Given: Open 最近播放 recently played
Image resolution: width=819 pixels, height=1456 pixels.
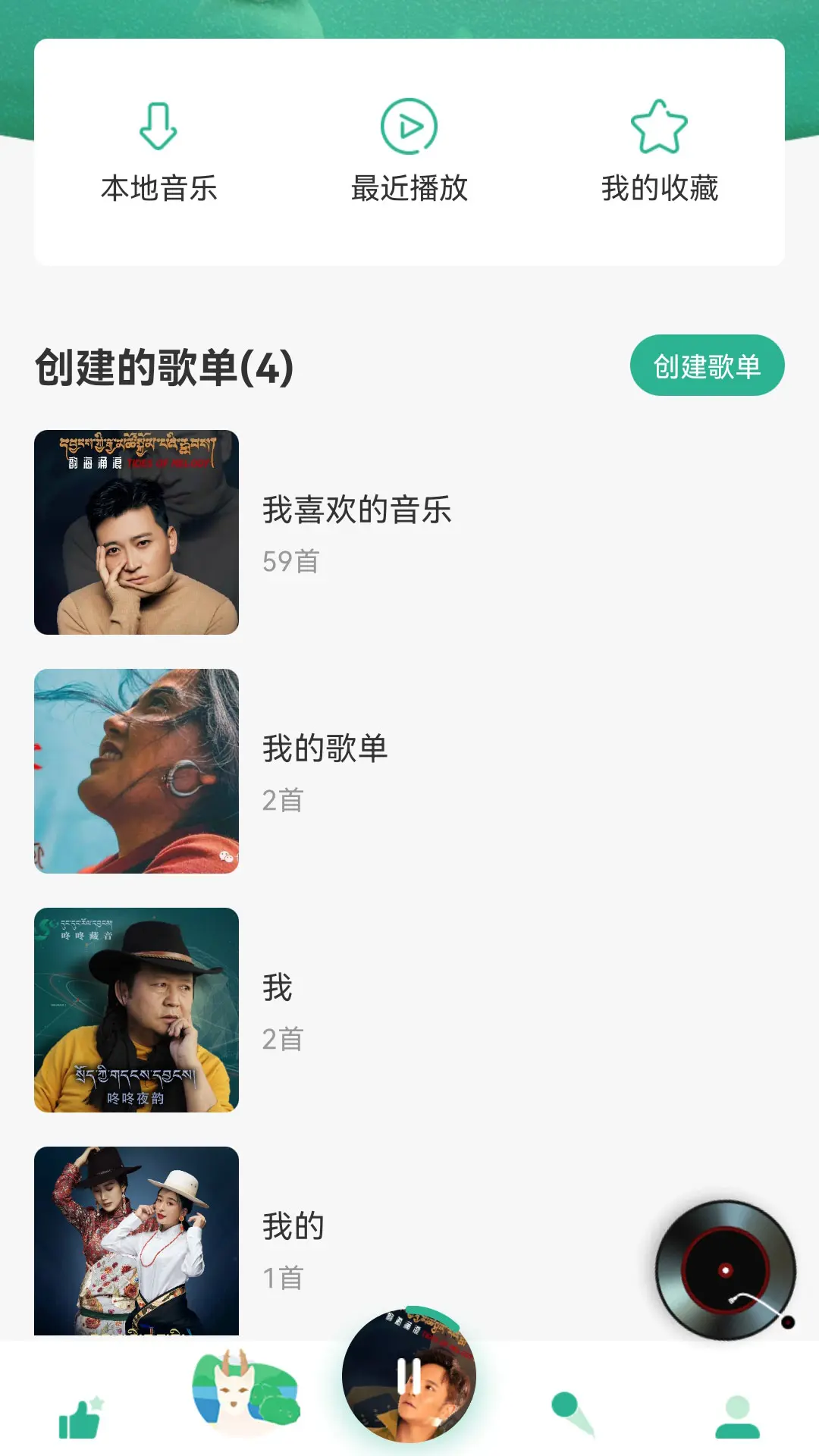Looking at the screenshot, I should tap(409, 153).
